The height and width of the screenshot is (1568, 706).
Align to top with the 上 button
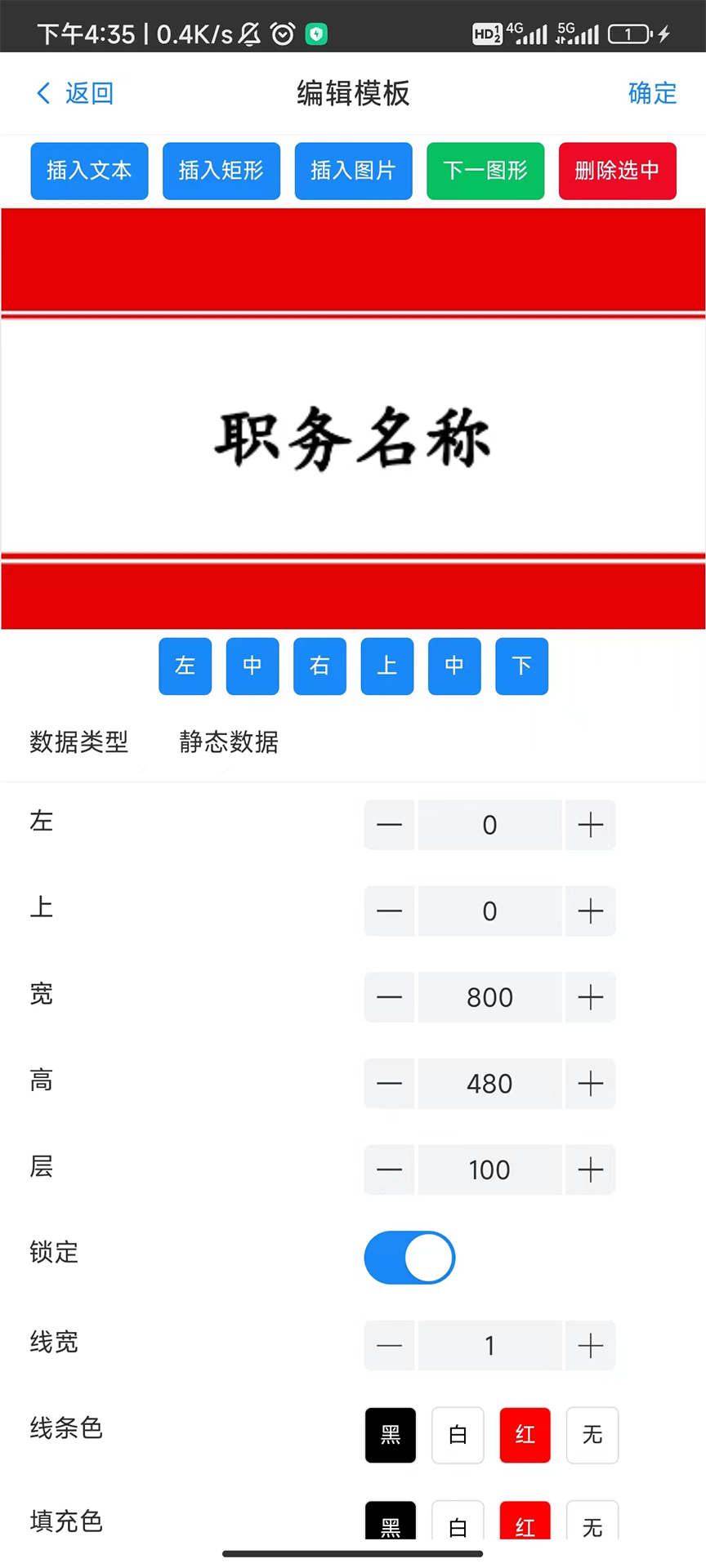(x=387, y=666)
